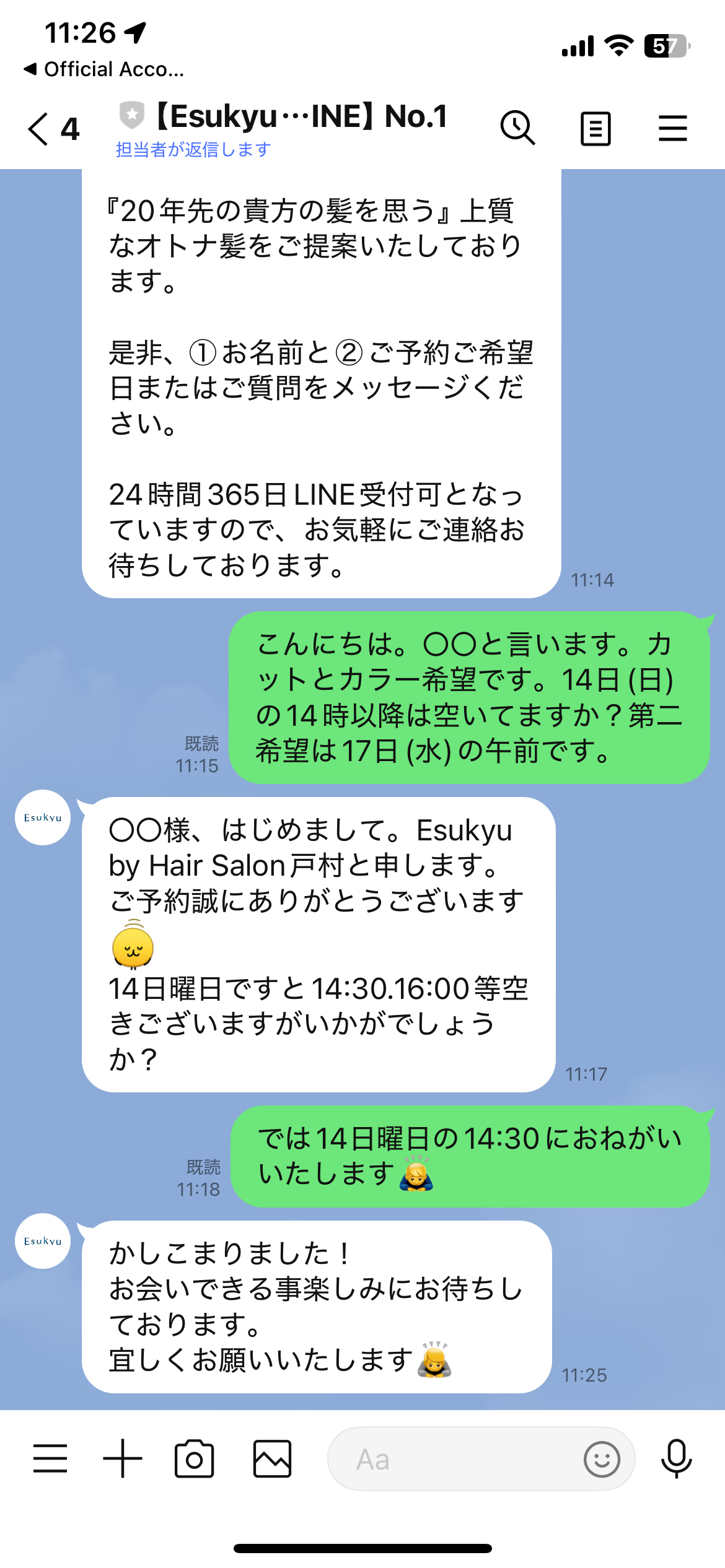Viewport: 725px width, 1568px height.
Task: Start a voice message with the microphone
Action: pos(676,1458)
